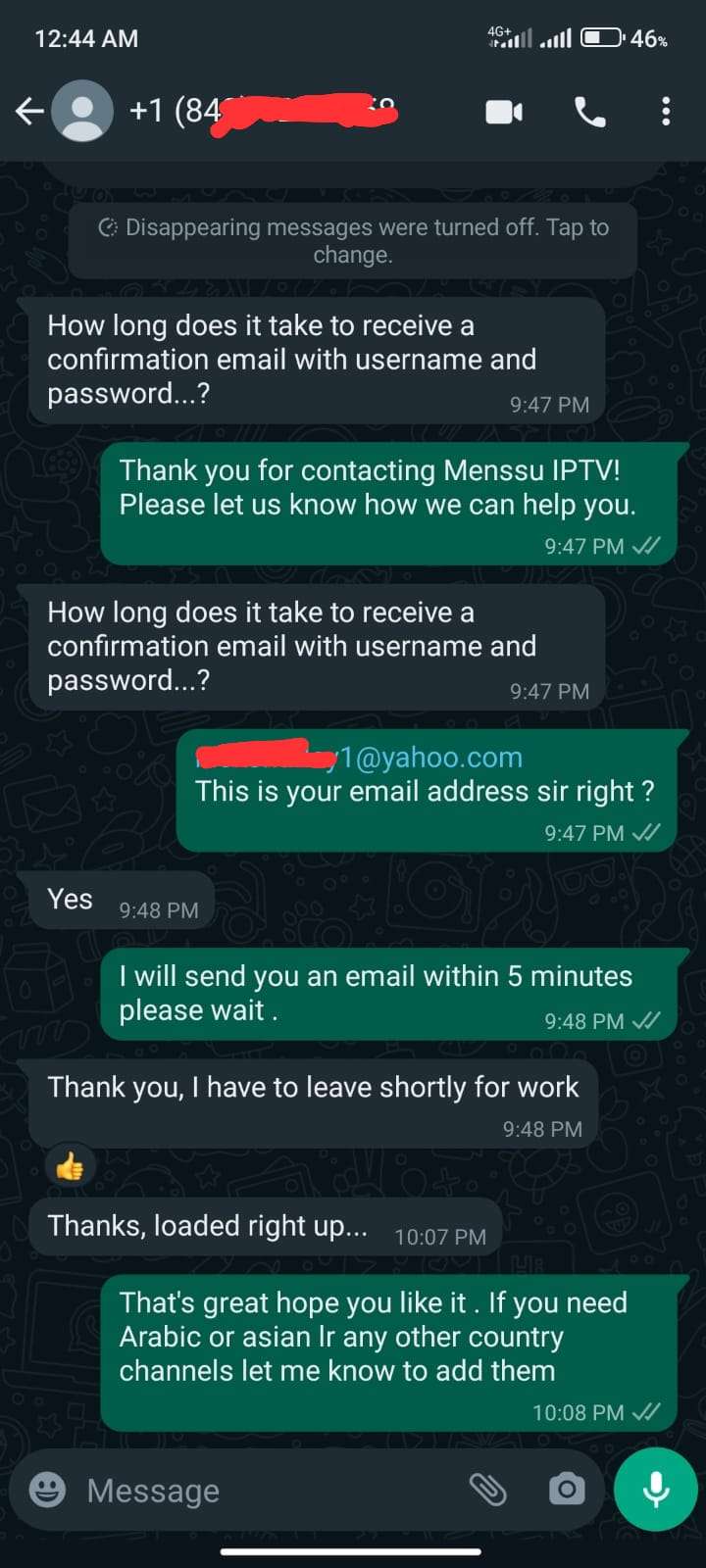Attach a file with the paperclip
Image resolution: width=706 pixels, height=1568 pixels.
pos(487,1491)
